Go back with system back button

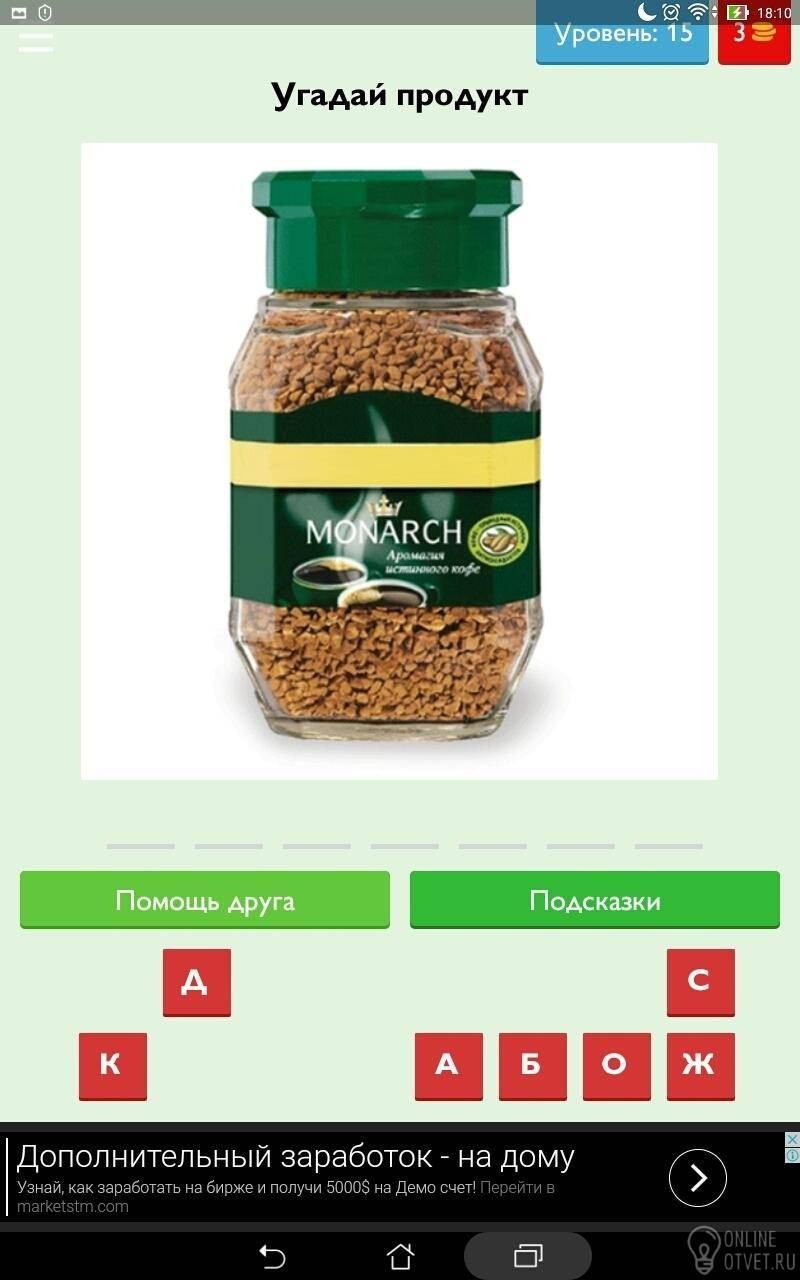click(x=272, y=1256)
